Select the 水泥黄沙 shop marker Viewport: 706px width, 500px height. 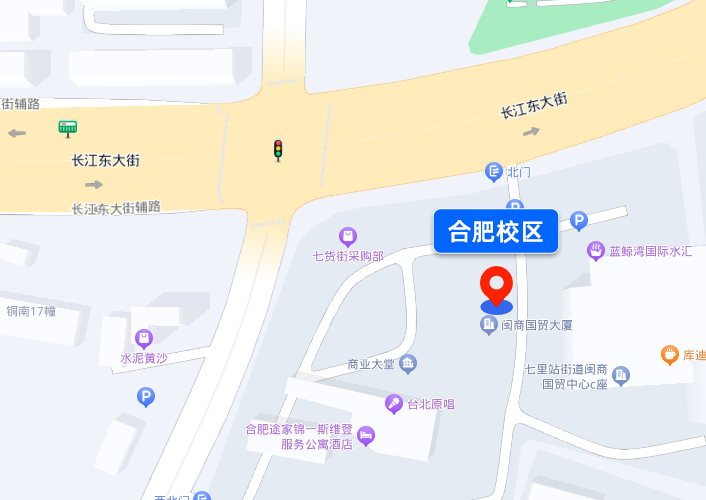(144, 338)
